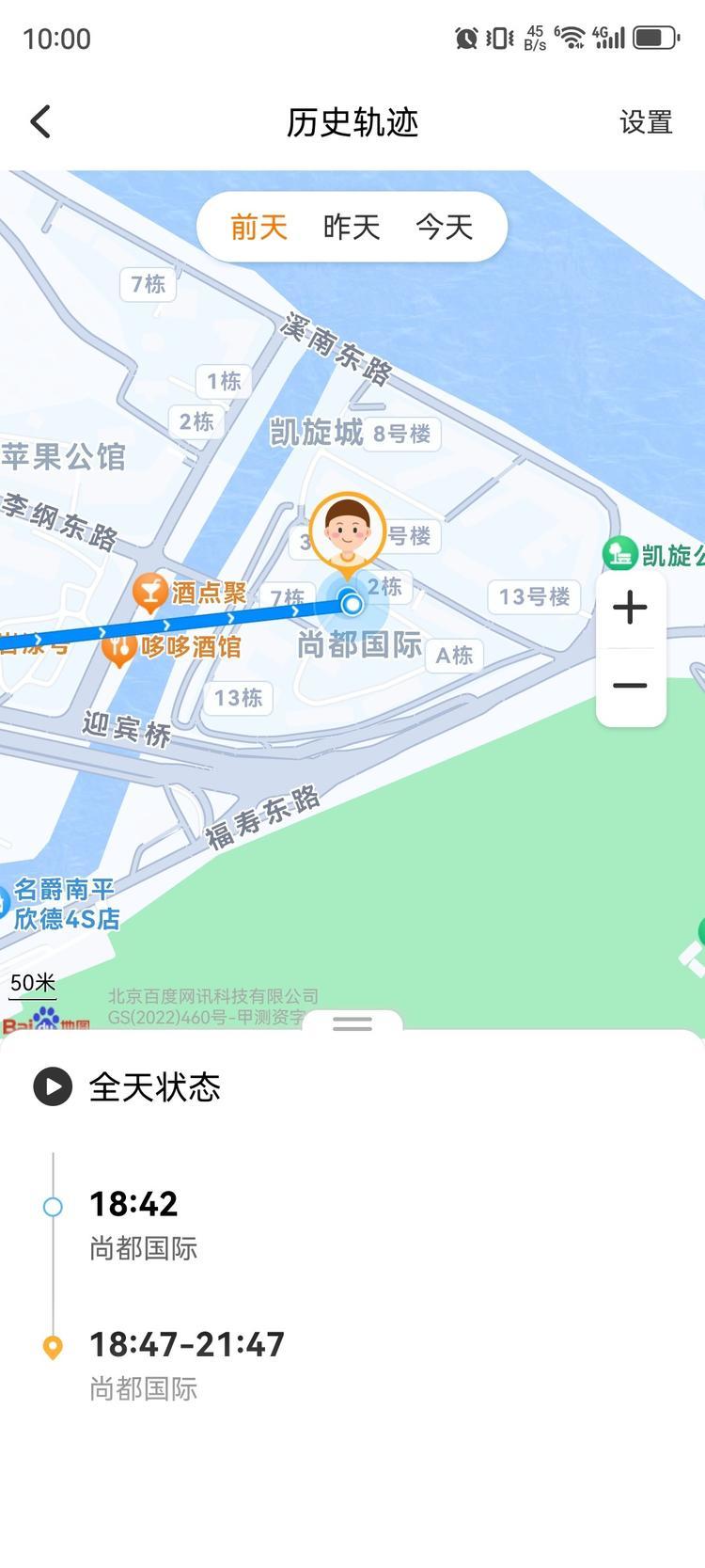The width and height of the screenshot is (705, 1568).
Task: Go back from 历史轨迹 page
Action: pyautogui.click(x=40, y=122)
